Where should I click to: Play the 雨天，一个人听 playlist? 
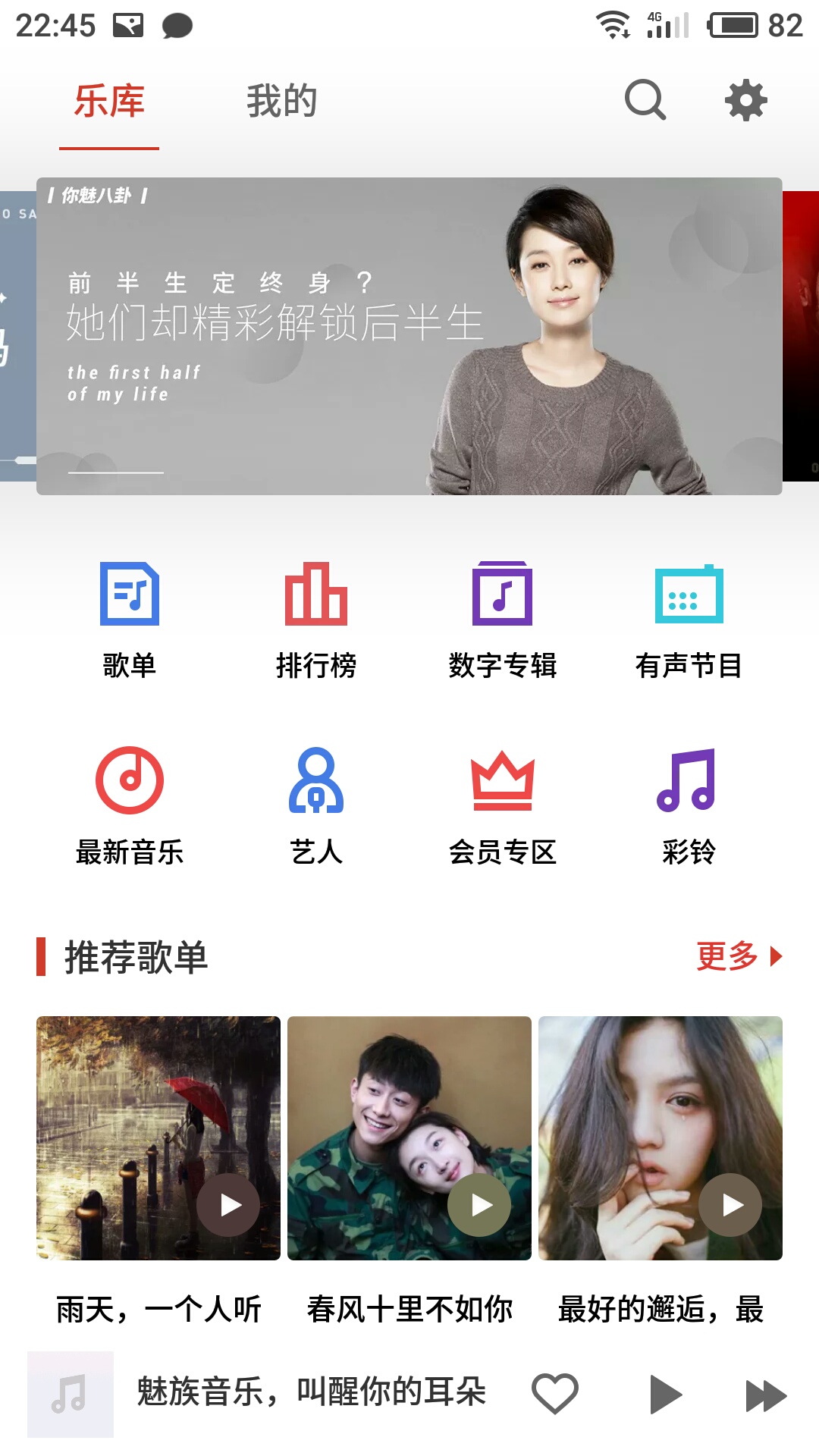point(227,1205)
